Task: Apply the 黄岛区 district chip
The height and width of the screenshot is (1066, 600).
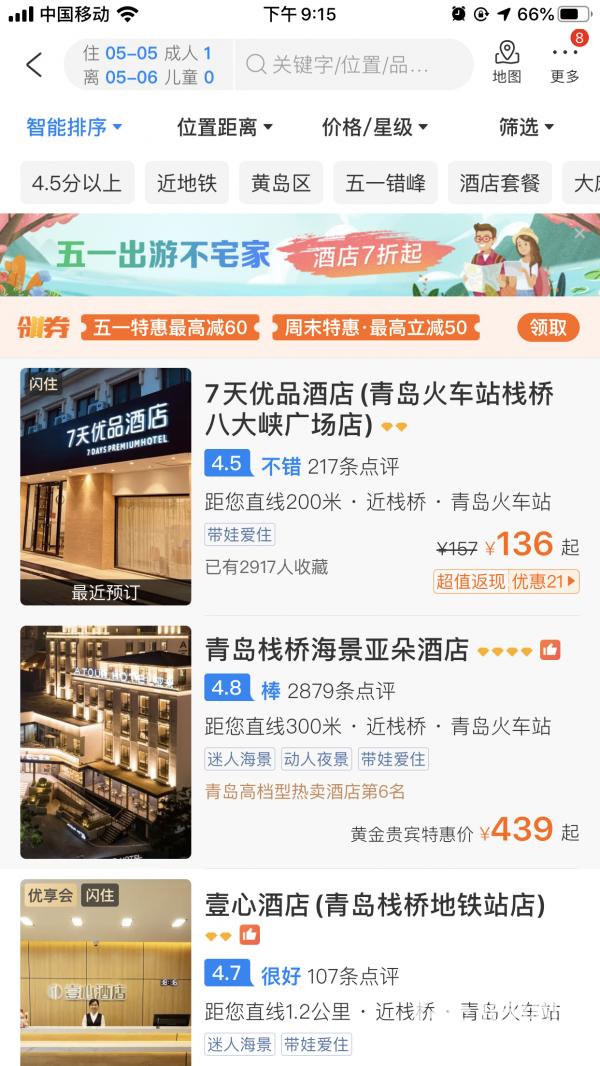Action: pyautogui.click(x=281, y=183)
